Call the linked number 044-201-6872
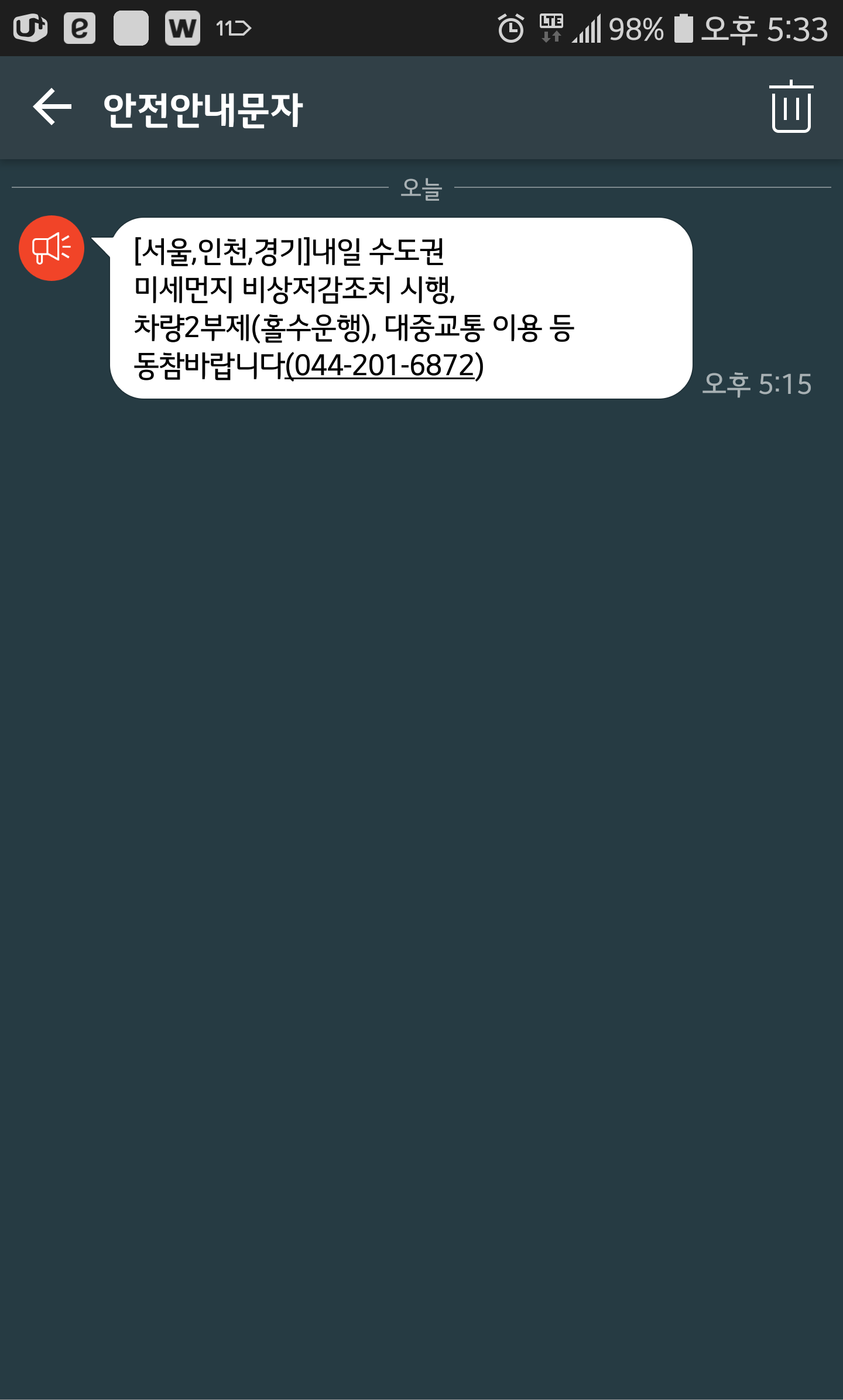The height and width of the screenshot is (1400, 843). point(384,365)
